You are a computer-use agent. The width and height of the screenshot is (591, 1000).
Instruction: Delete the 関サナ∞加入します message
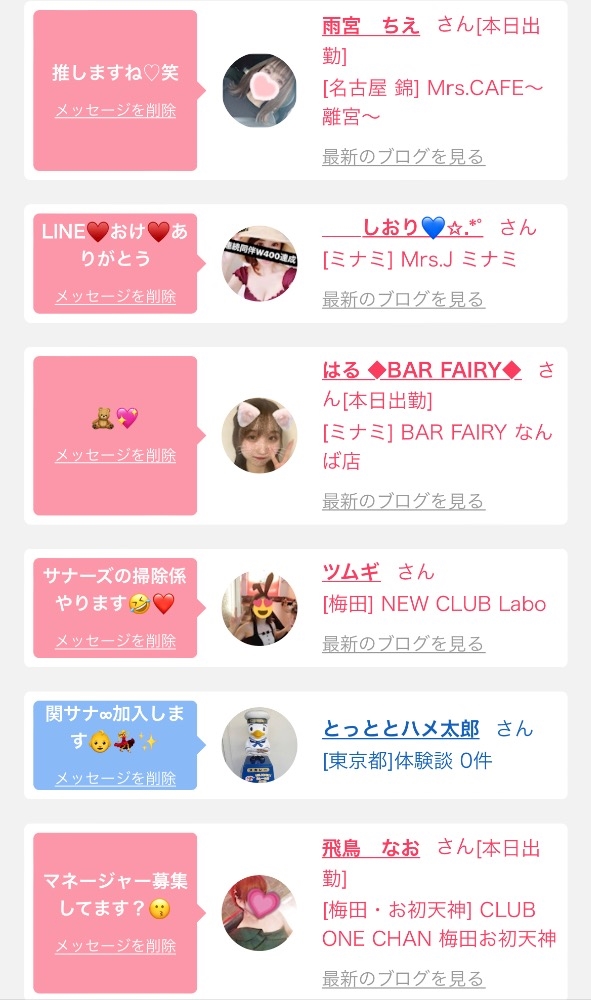(x=115, y=778)
